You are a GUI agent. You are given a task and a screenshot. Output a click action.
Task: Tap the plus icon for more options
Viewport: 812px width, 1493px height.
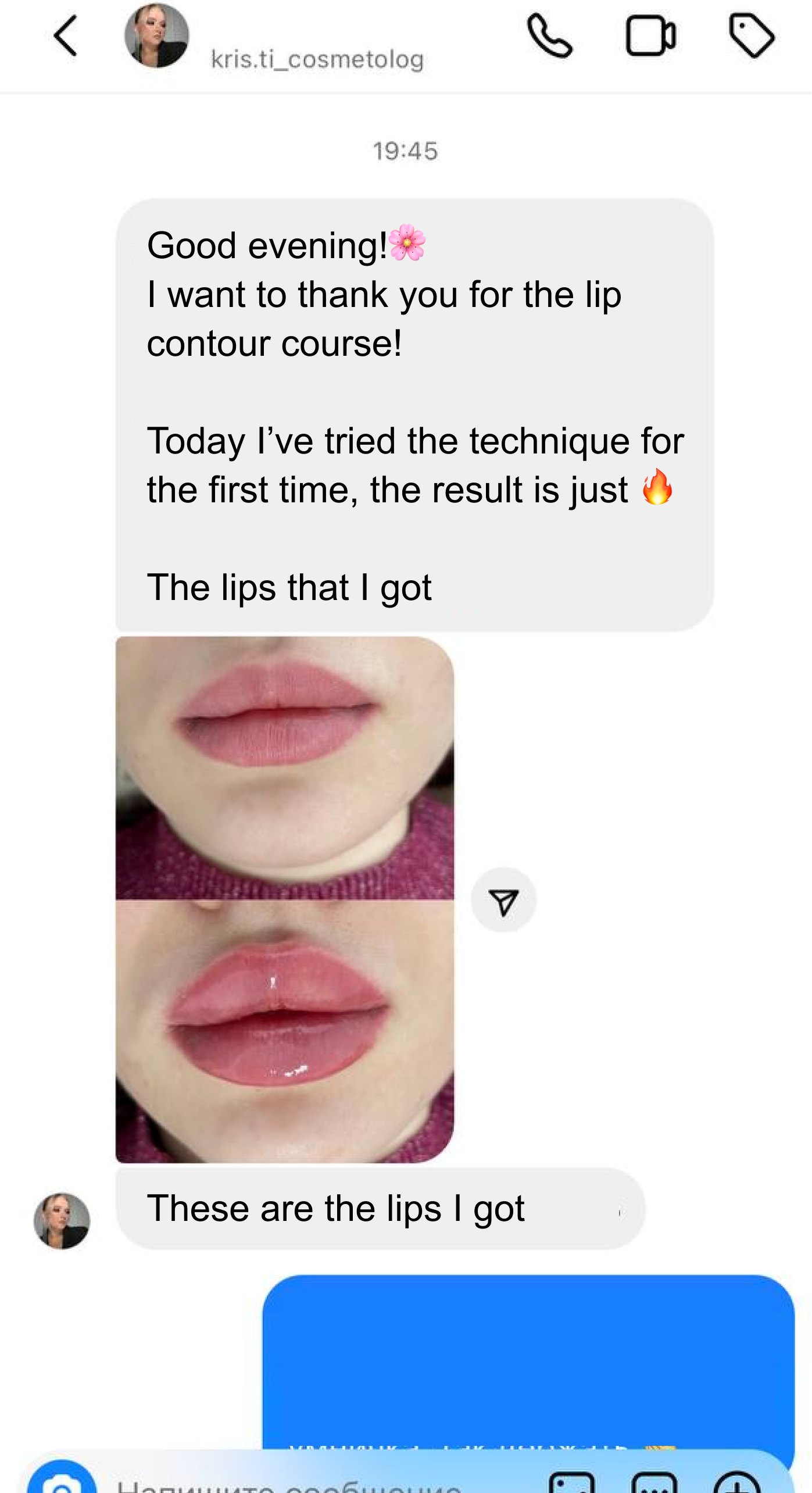737,1484
